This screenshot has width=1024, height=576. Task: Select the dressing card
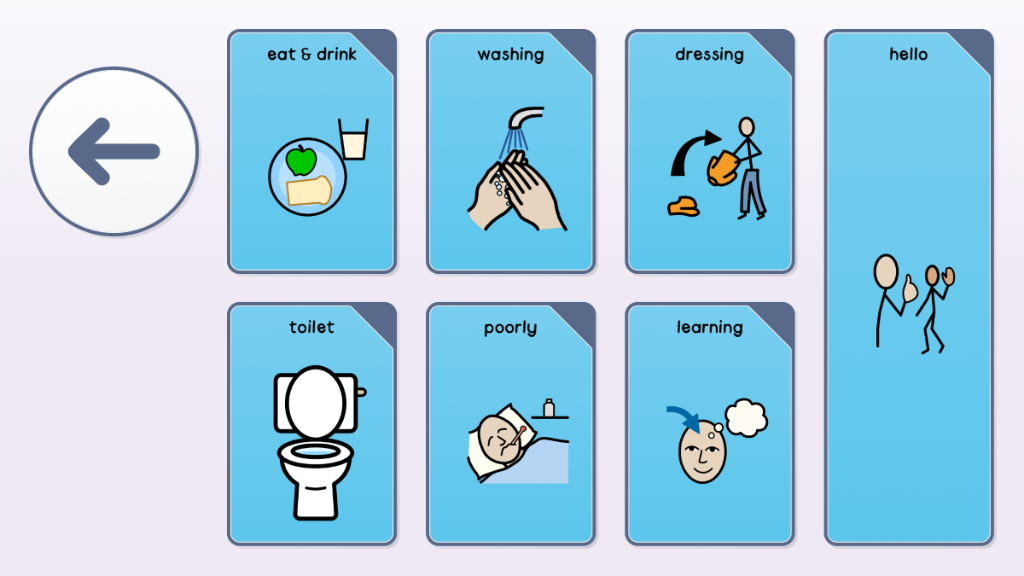click(x=710, y=152)
